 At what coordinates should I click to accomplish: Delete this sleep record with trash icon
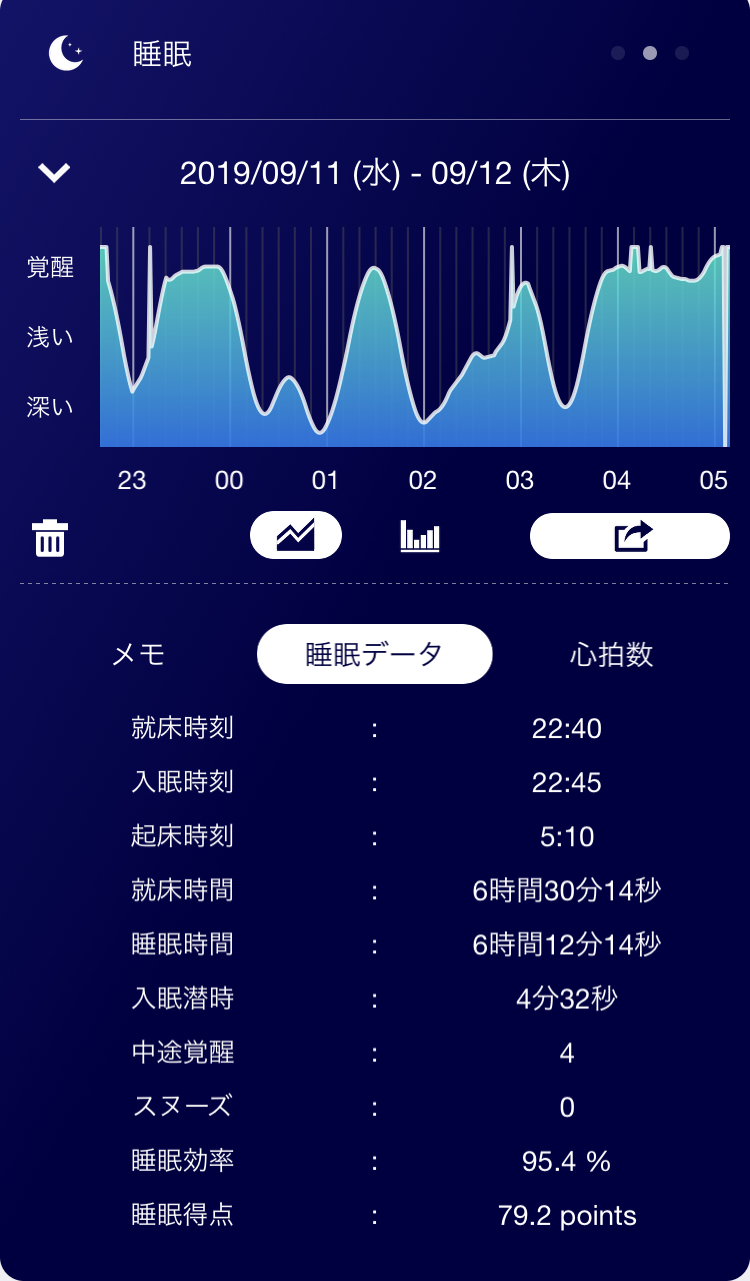pyautogui.click(x=50, y=538)
